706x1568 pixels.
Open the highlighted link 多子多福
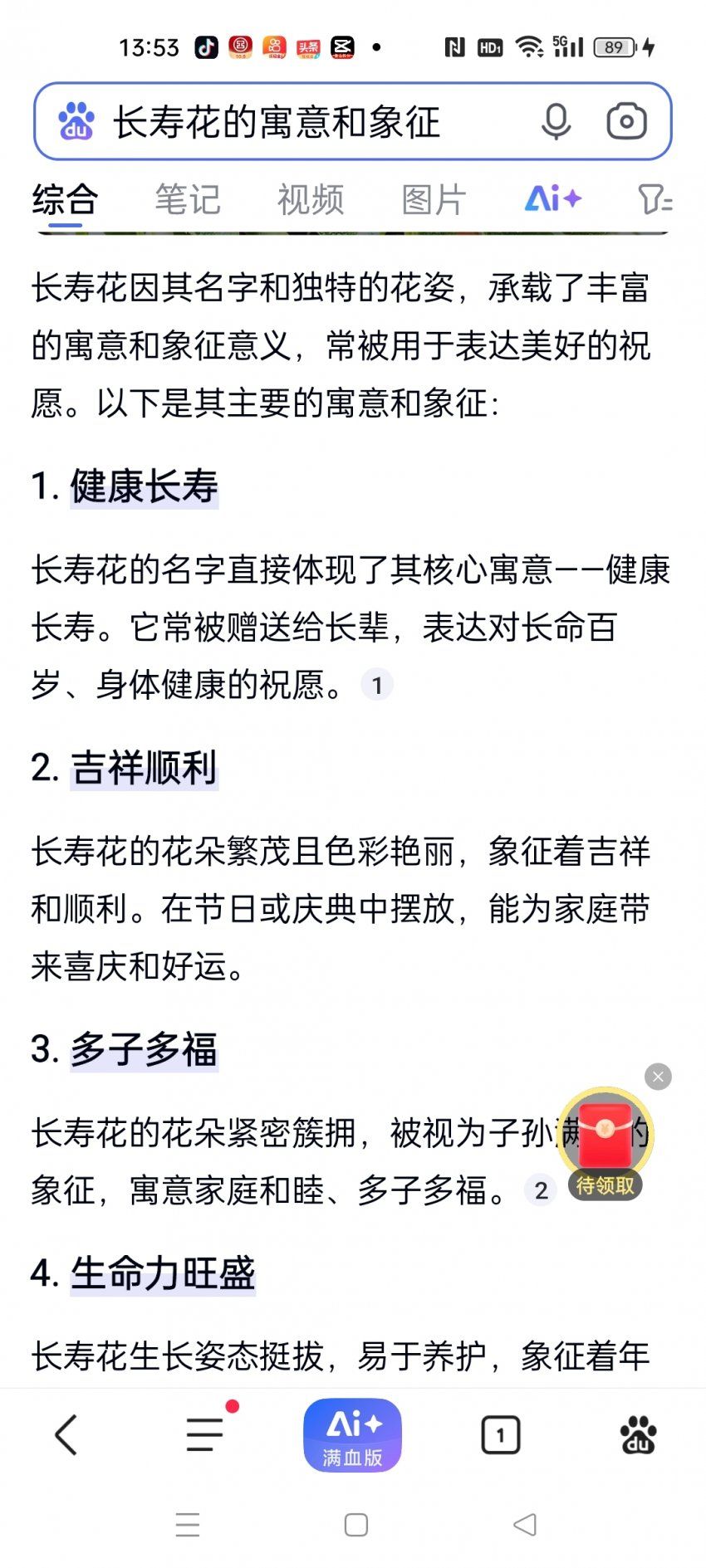pos(144,1049)
